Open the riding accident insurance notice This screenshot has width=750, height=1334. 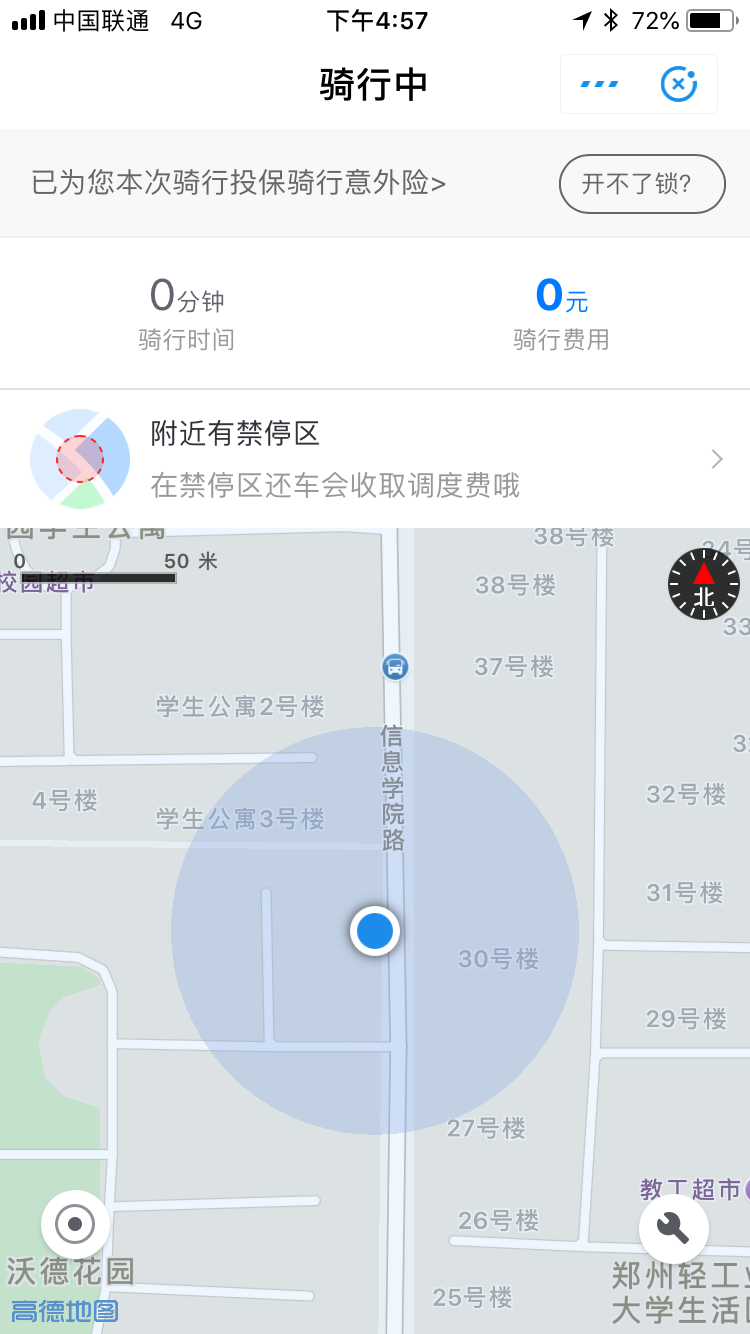tap(239, 183)
